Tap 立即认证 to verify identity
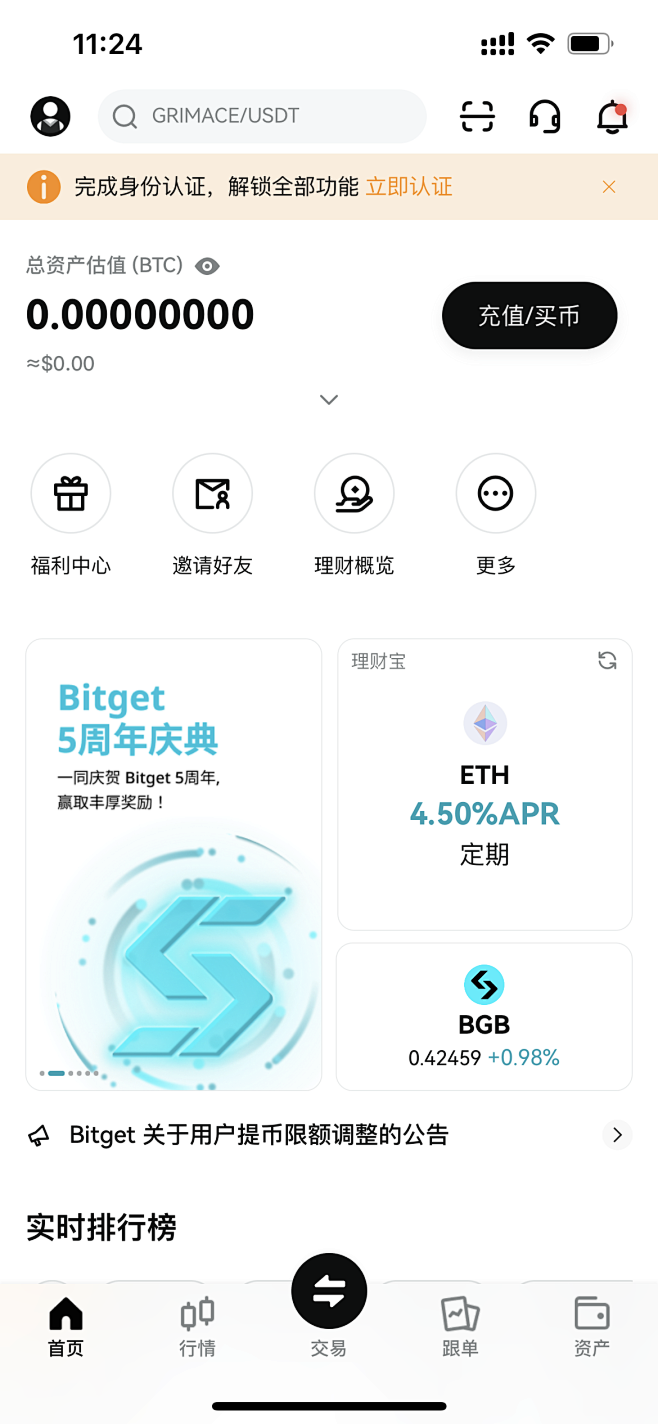Viewport: 658px width, 1424px height. click(x=409, y=186)
